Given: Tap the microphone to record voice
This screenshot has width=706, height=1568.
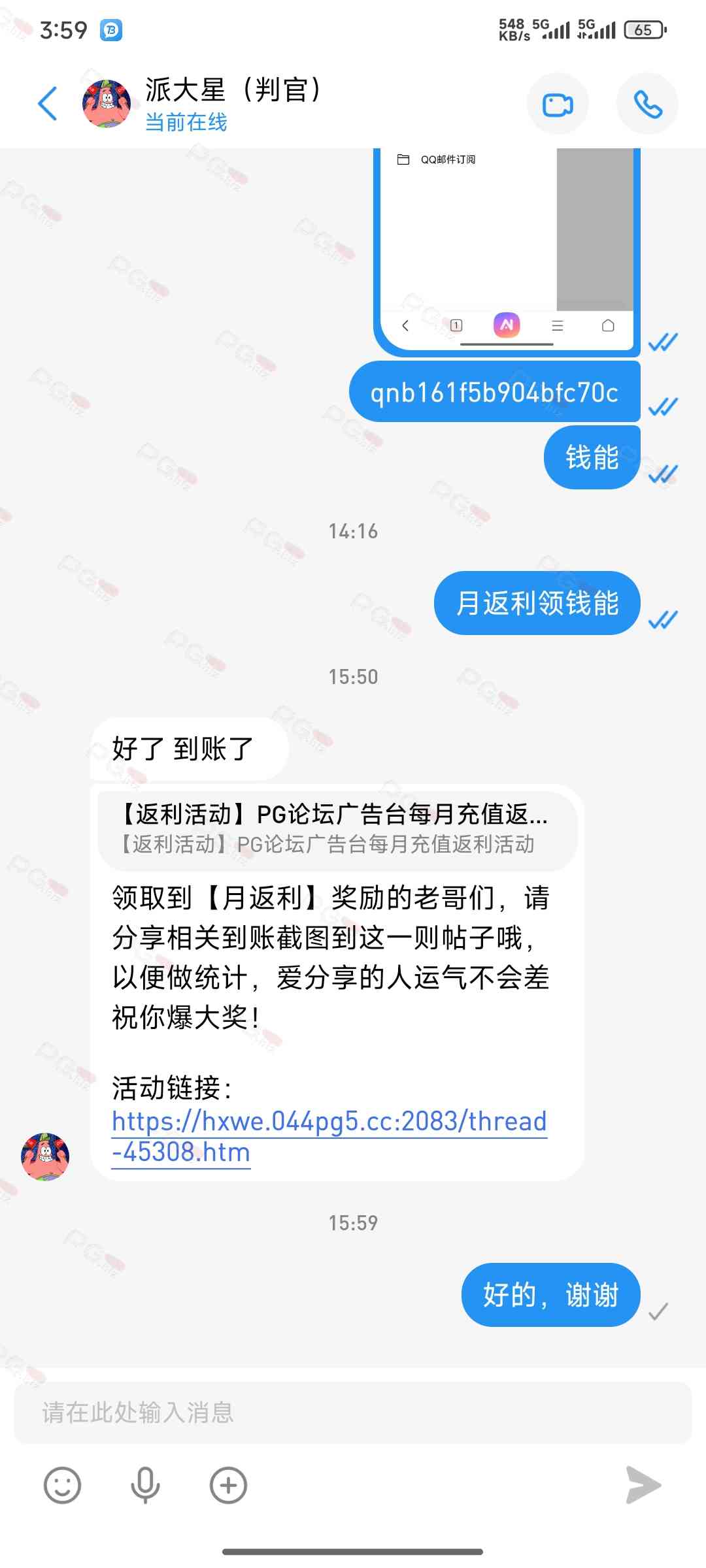Looking at the screenshot, I should (145, 1486).
